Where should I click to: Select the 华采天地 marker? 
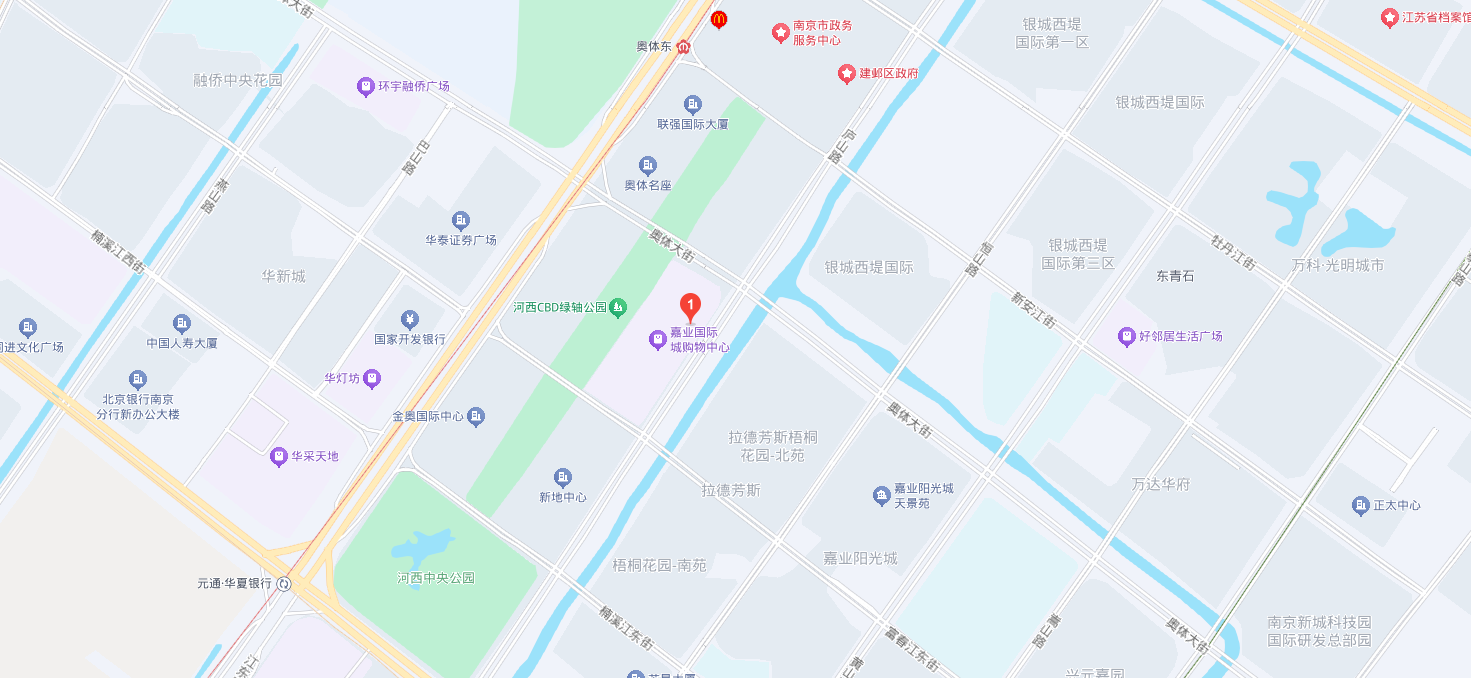click(x=280, y=457)
